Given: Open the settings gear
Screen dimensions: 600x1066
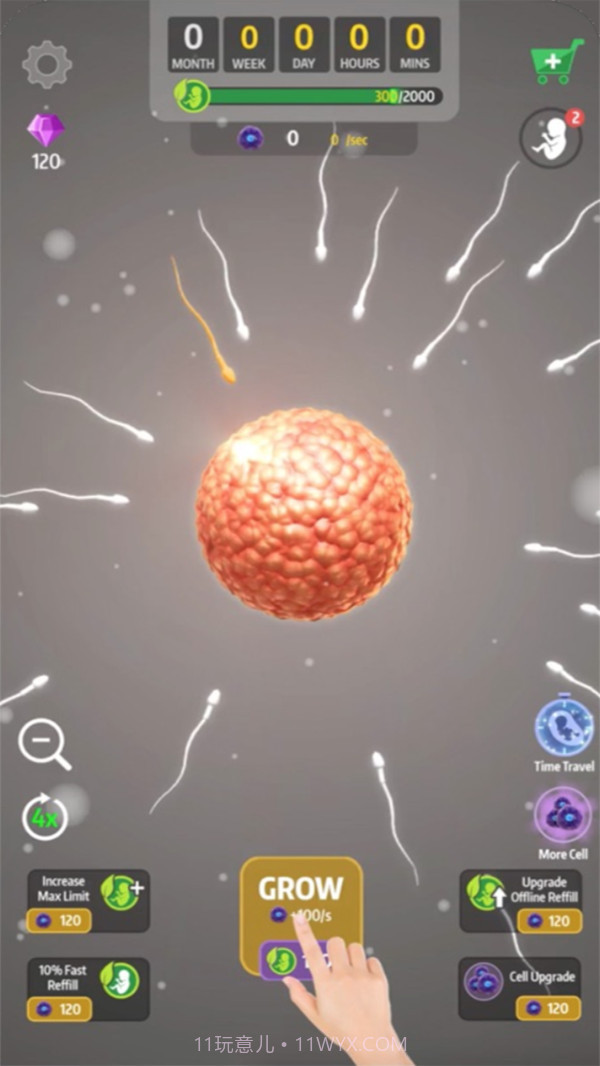Looking at the screenshot, I should point(47,64).
